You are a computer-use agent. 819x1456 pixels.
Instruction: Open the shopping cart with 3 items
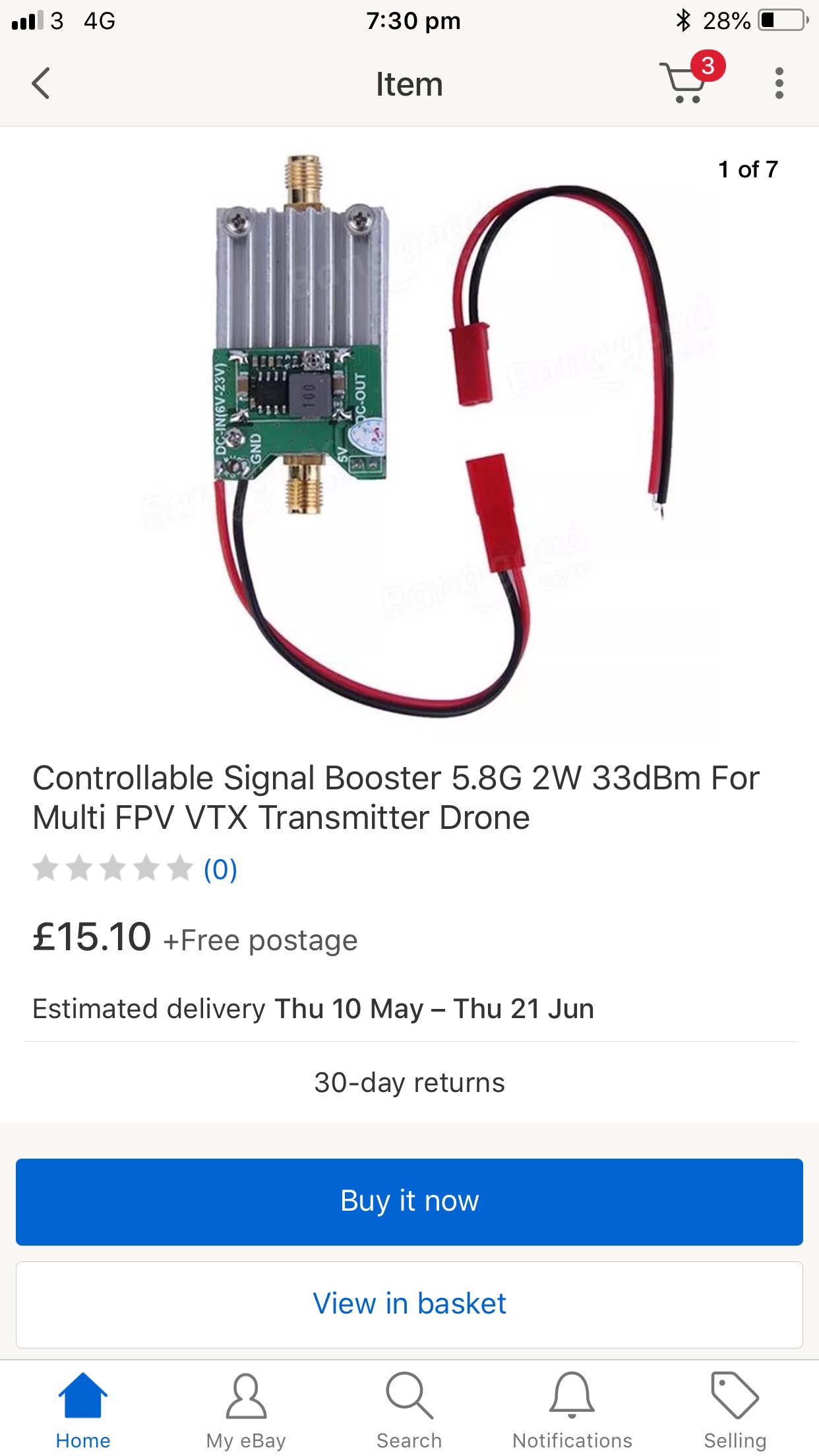click(x=692, y=78)
